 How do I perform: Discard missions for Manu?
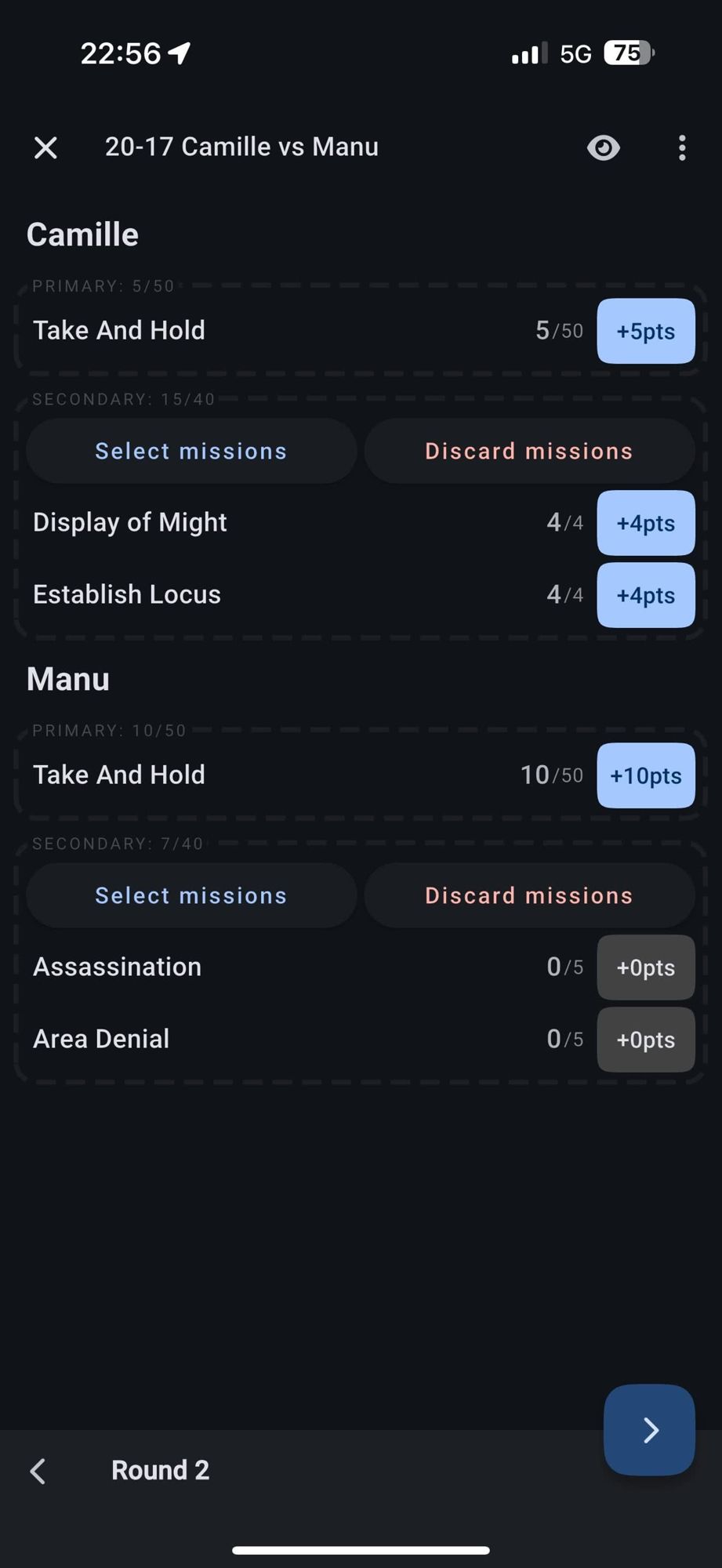[x=529, y=895]
